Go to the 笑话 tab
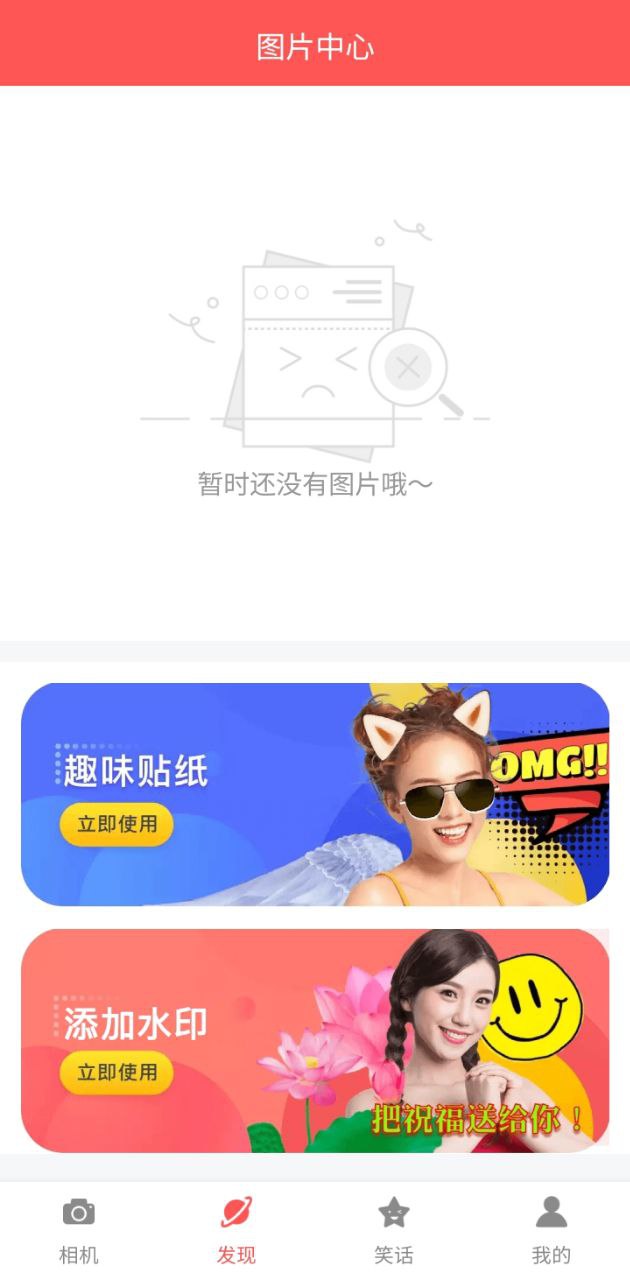The image size is (630, 1280). click(x=394, y=1230)
